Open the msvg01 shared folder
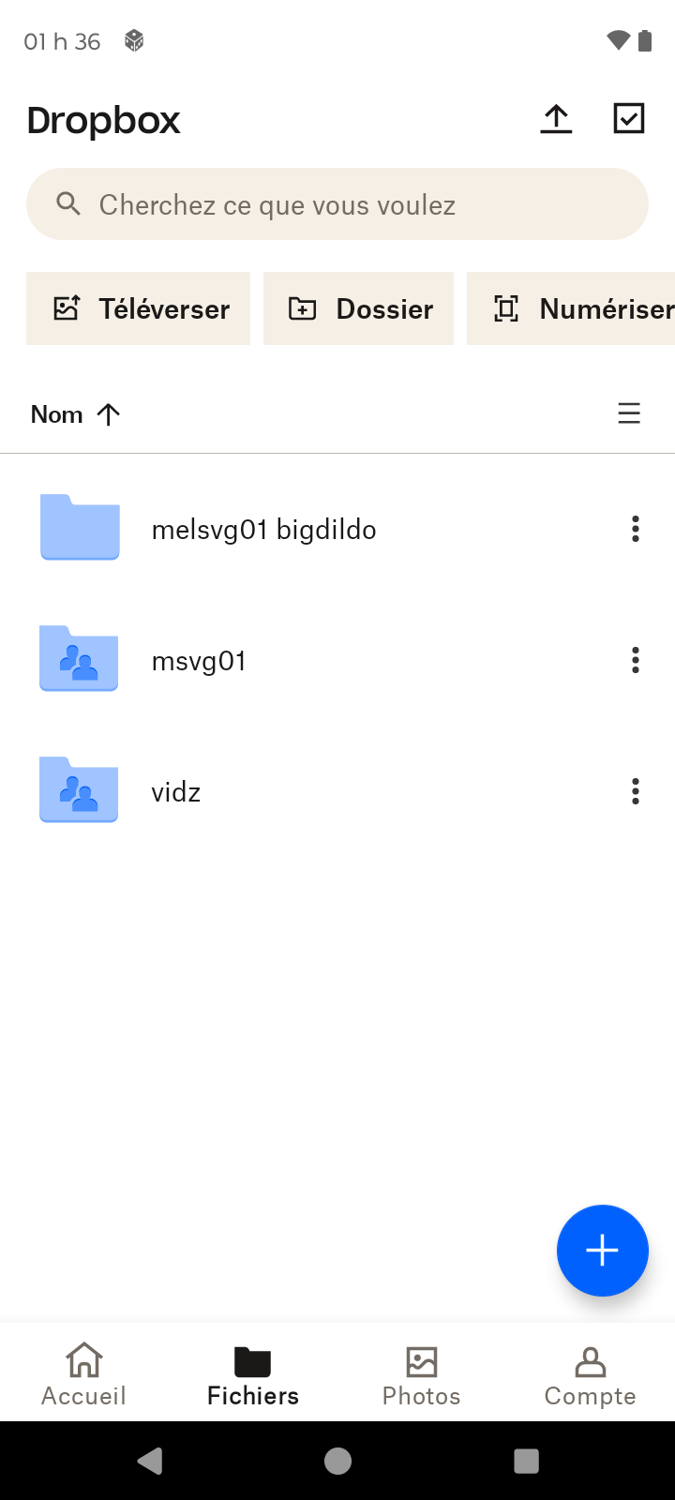Viewport: 675px width, 1500px height. click(198, 661)
